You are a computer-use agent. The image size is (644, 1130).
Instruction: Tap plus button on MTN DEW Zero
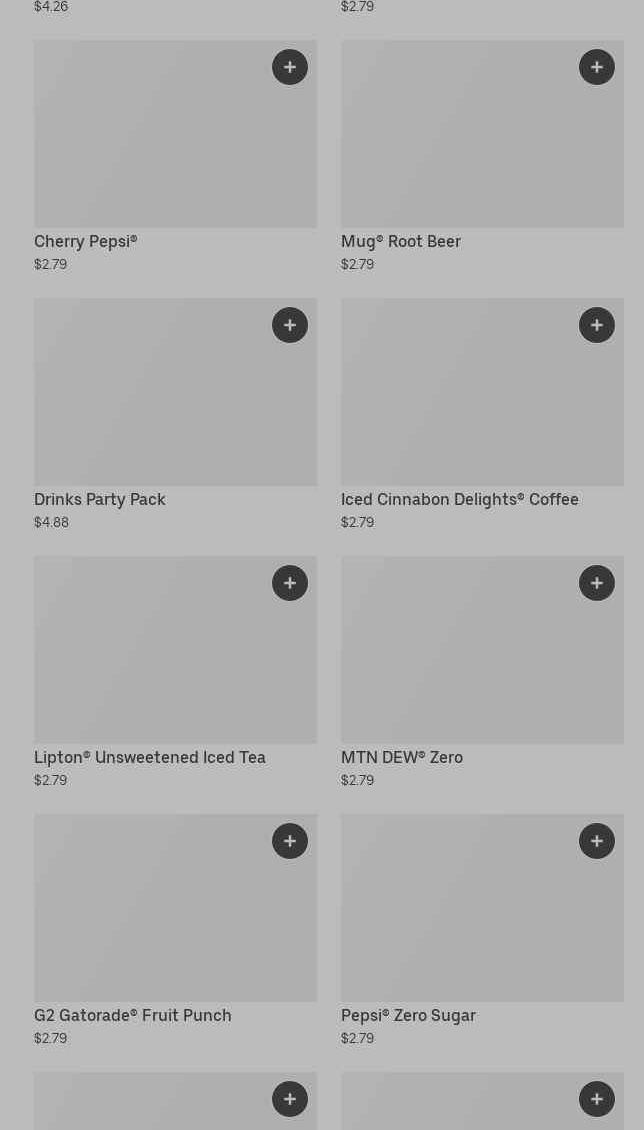point(596,583)
